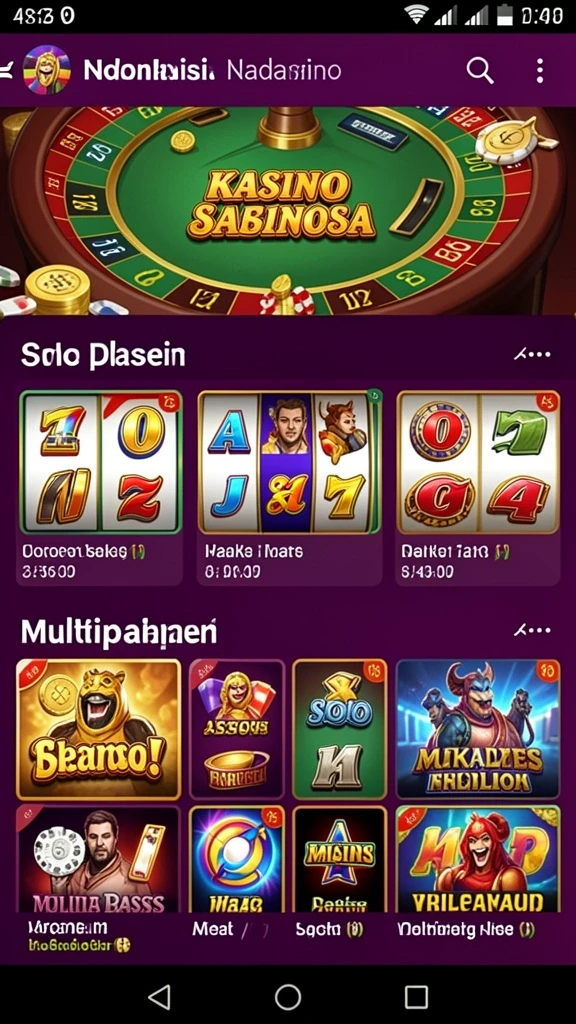This screenshot has width=576, height=1024.
Task: Open the Dalket slot game card
Action: coord(478,487)
